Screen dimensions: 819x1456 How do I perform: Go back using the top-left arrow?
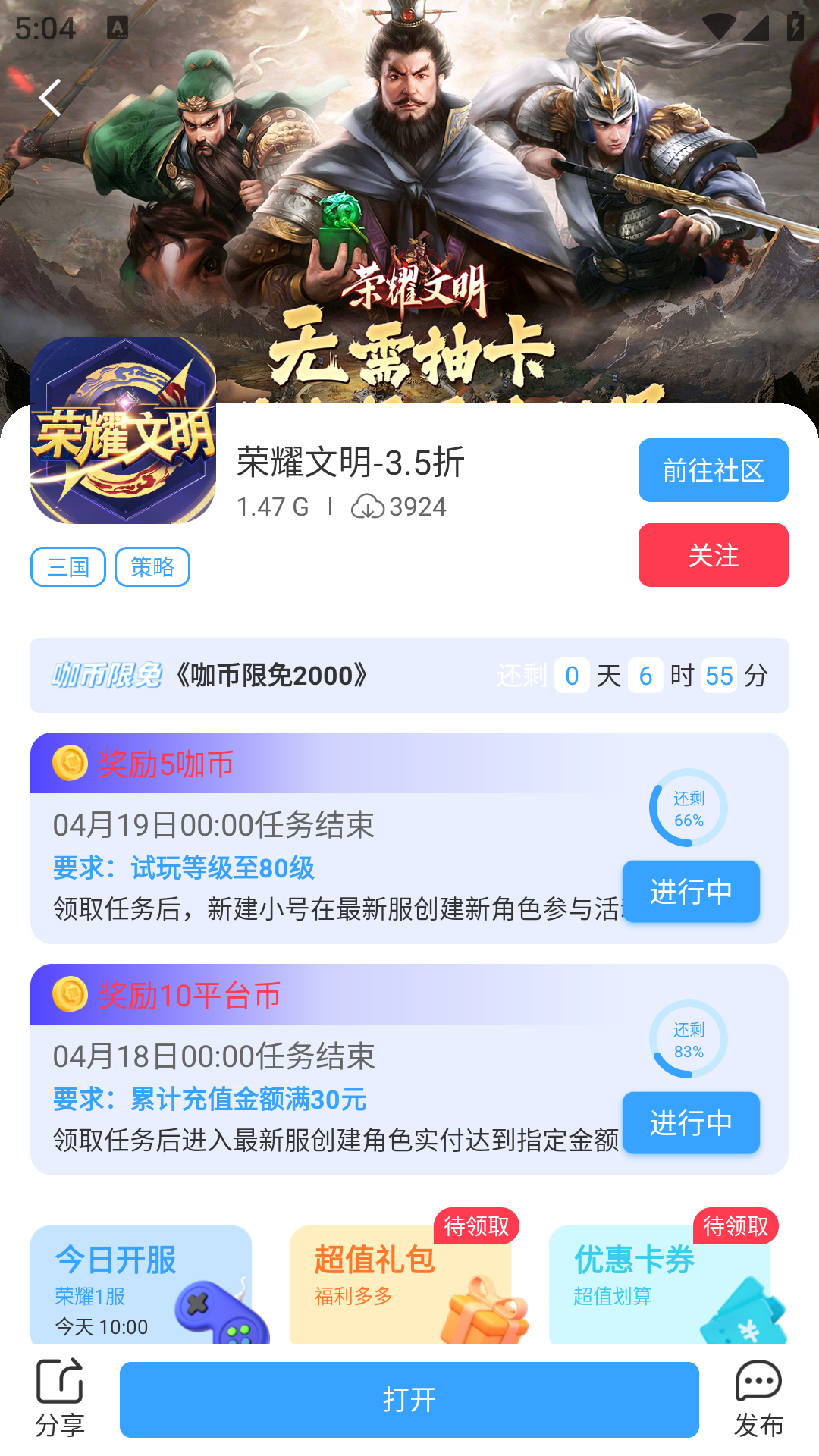click(x=50, y=98)
